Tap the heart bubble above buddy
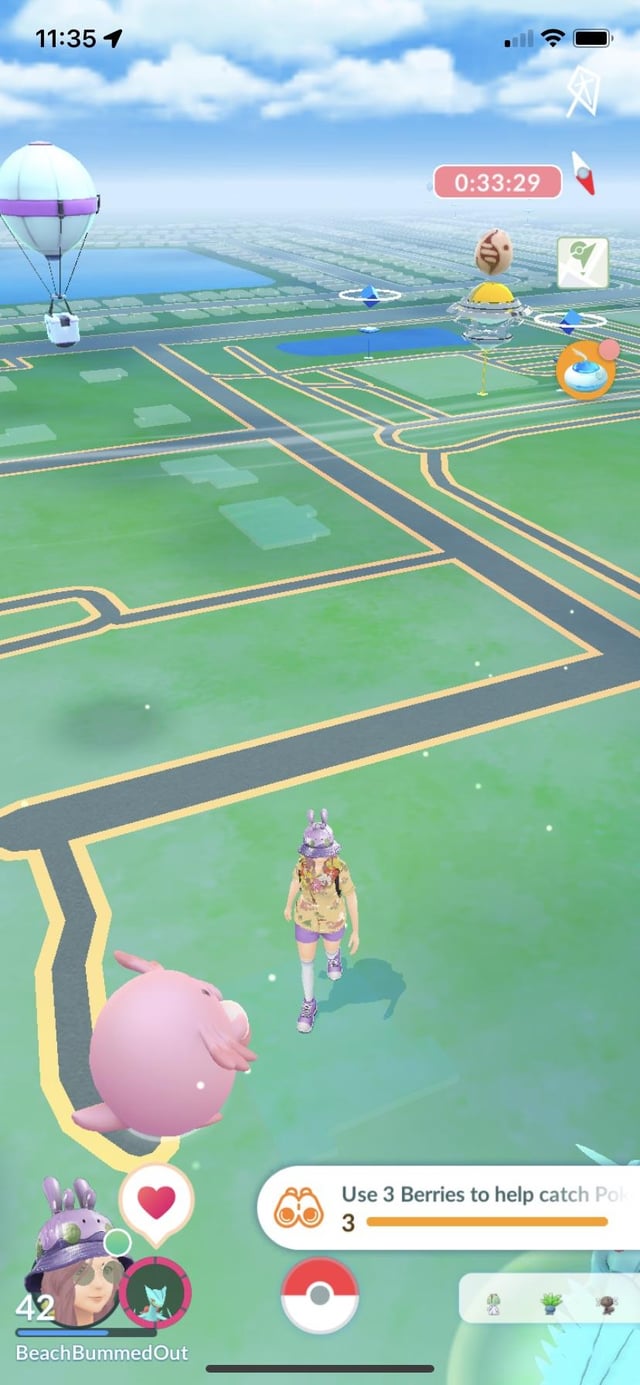 [x=157, y=1201]
